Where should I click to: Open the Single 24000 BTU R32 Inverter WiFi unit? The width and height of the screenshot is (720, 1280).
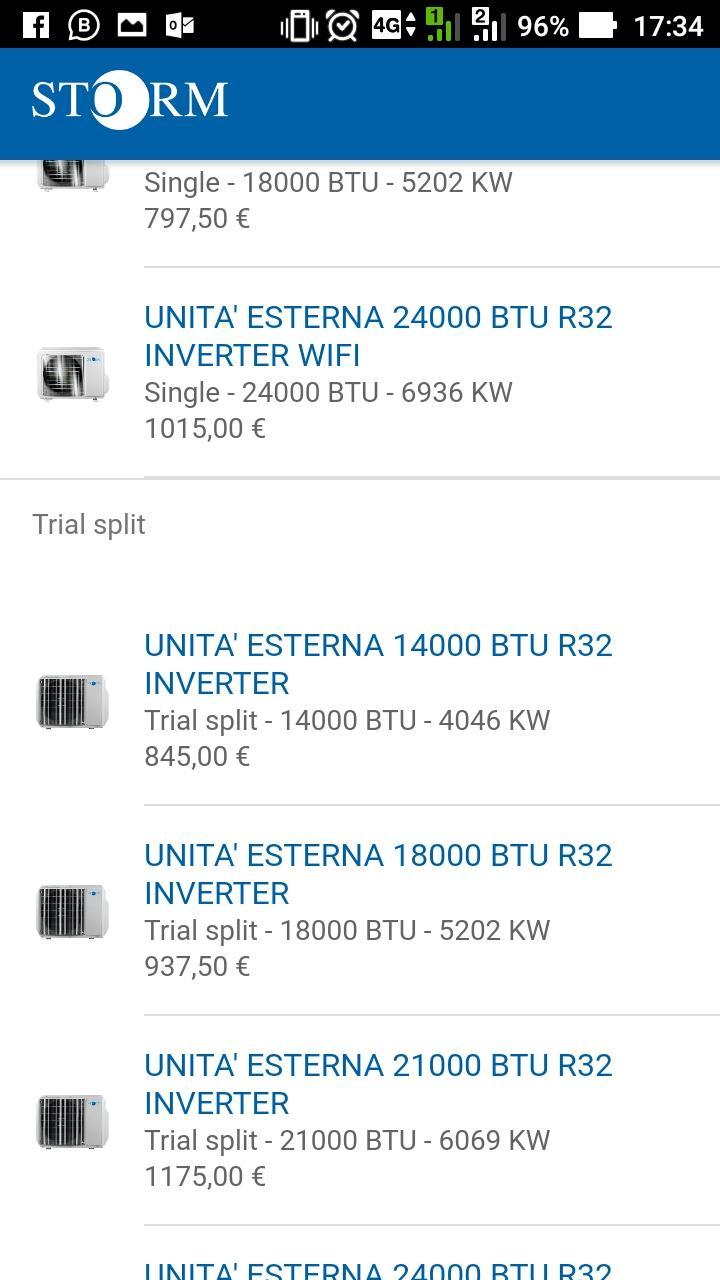(378, 336)
